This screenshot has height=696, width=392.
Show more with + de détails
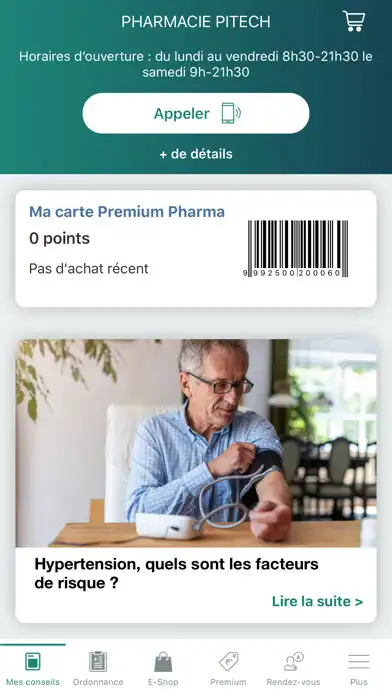[196, 154]
